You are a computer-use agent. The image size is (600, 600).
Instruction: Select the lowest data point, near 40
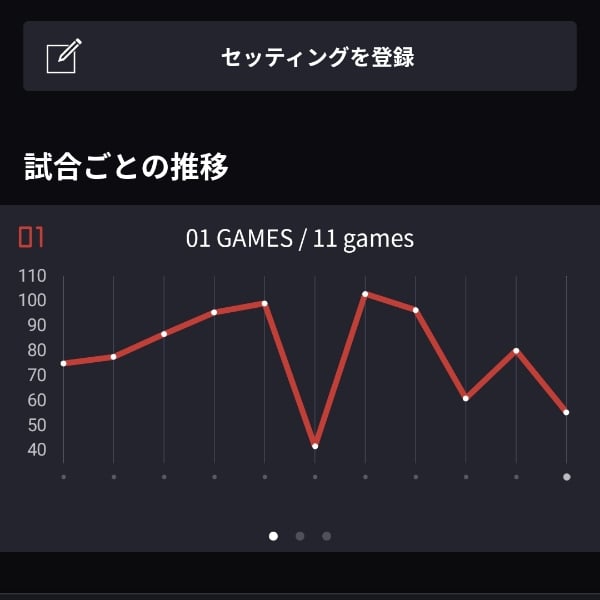click(315, 445)
